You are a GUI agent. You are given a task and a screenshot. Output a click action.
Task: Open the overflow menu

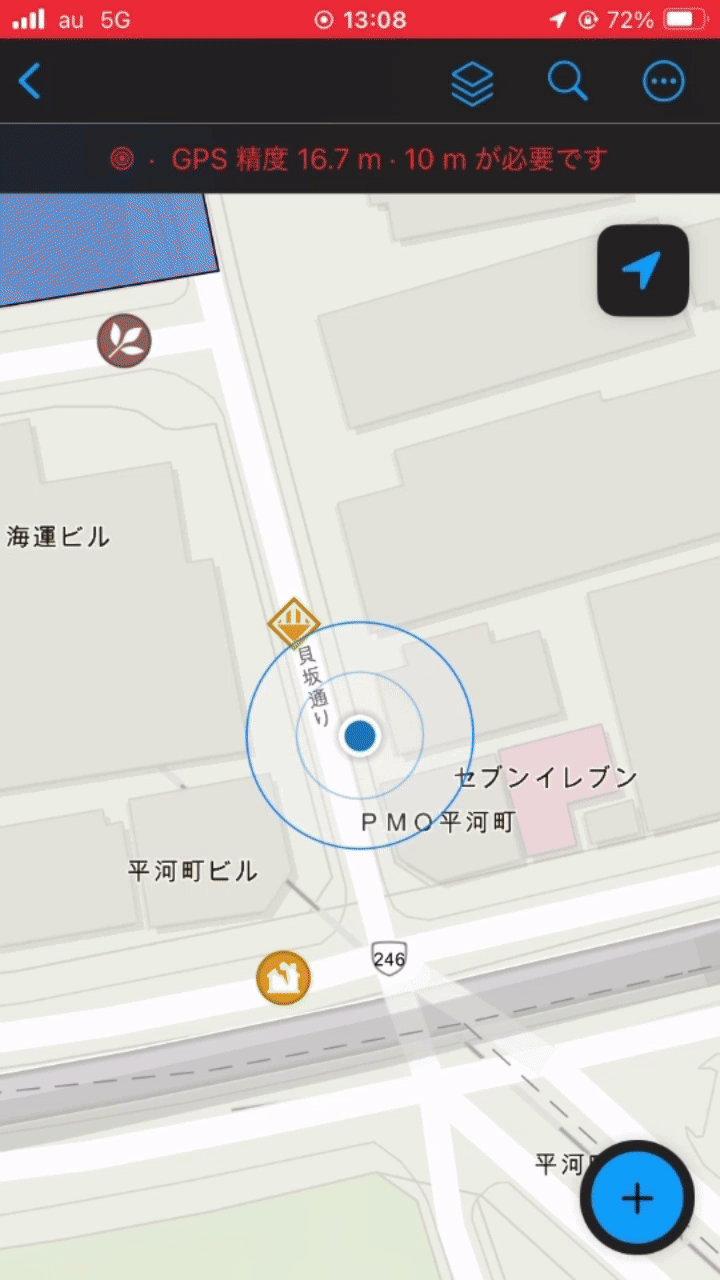click(x=664, y=82)
